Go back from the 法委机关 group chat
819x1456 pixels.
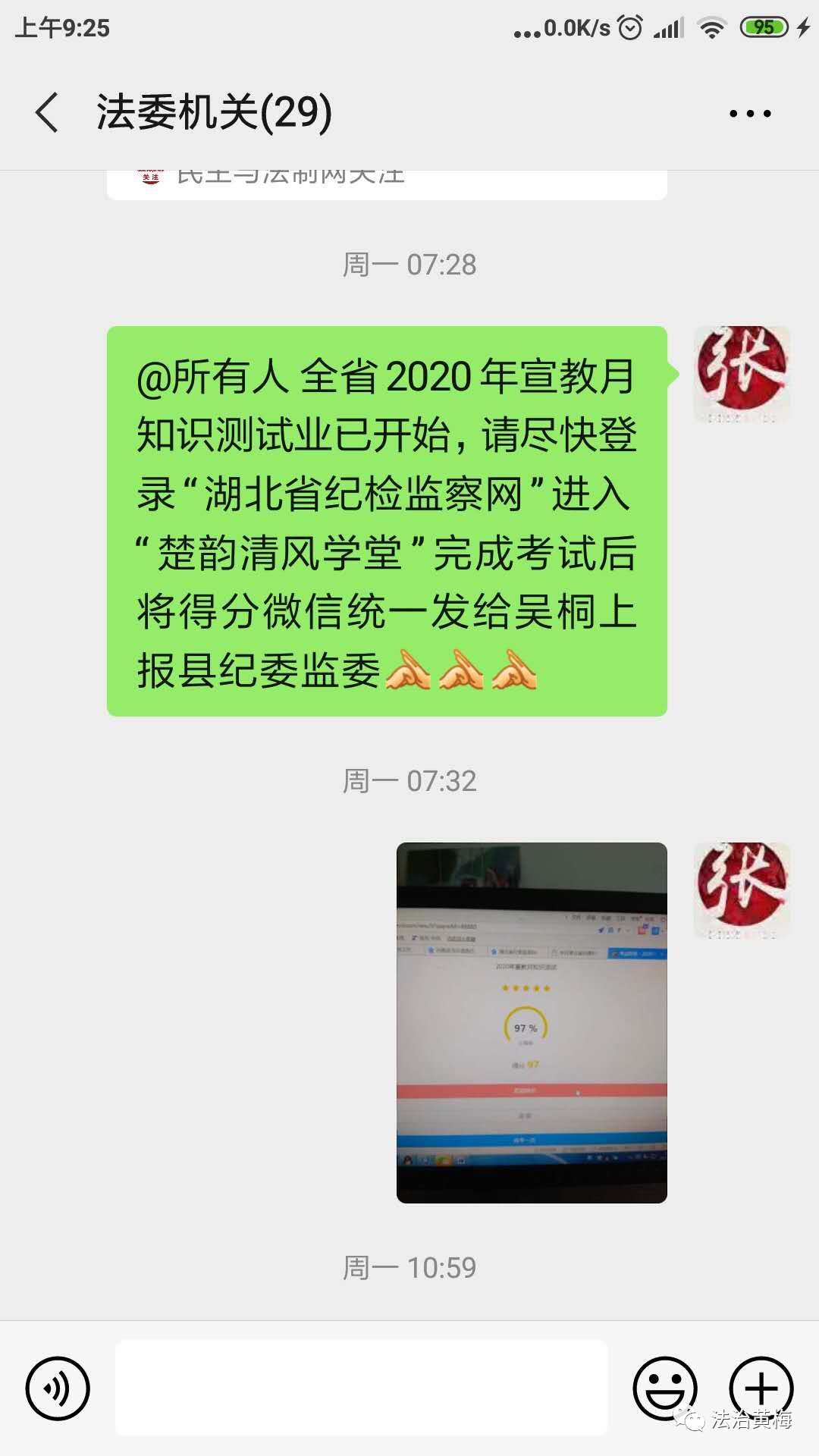pyautogui.click(x=47, y=112)
